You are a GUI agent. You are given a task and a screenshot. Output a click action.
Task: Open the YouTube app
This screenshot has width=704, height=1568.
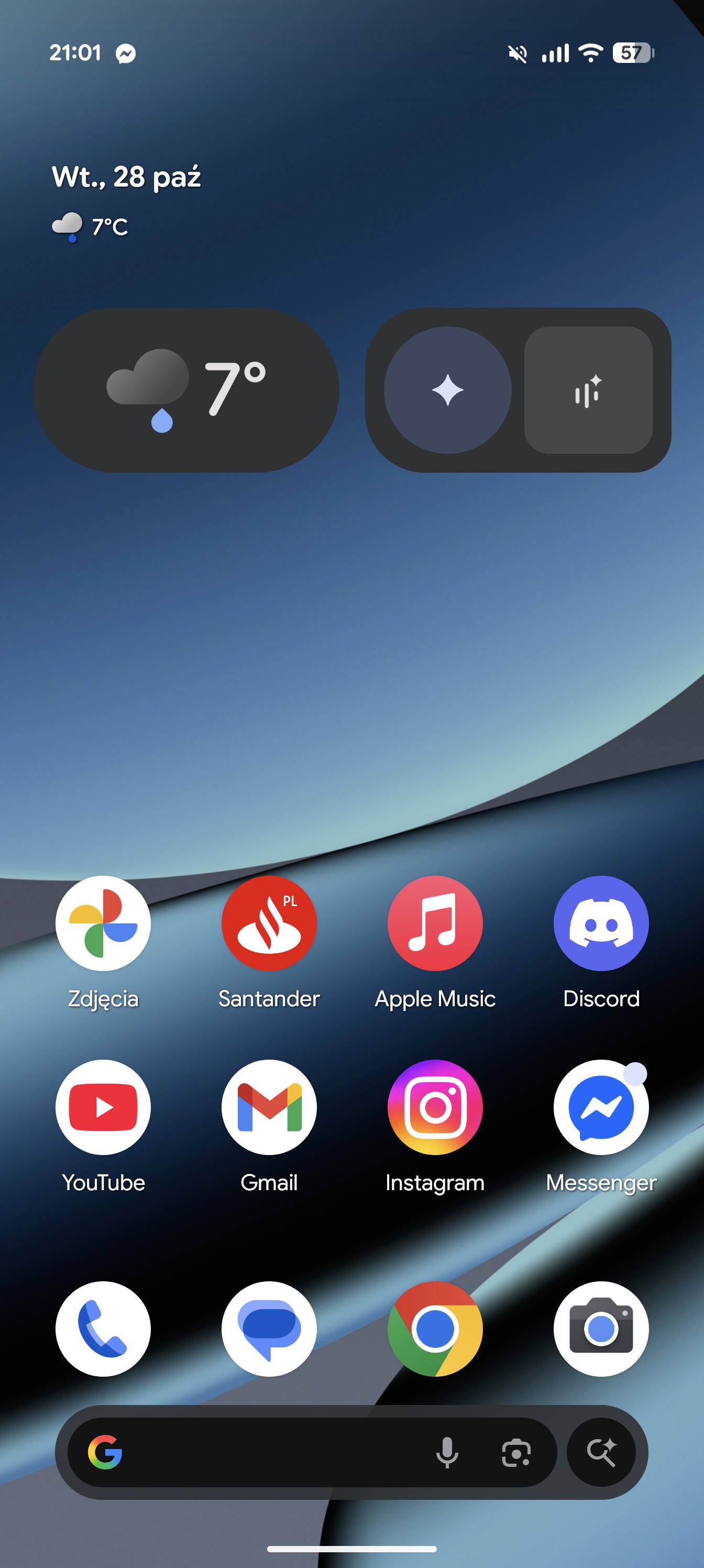pos(103,1107)
